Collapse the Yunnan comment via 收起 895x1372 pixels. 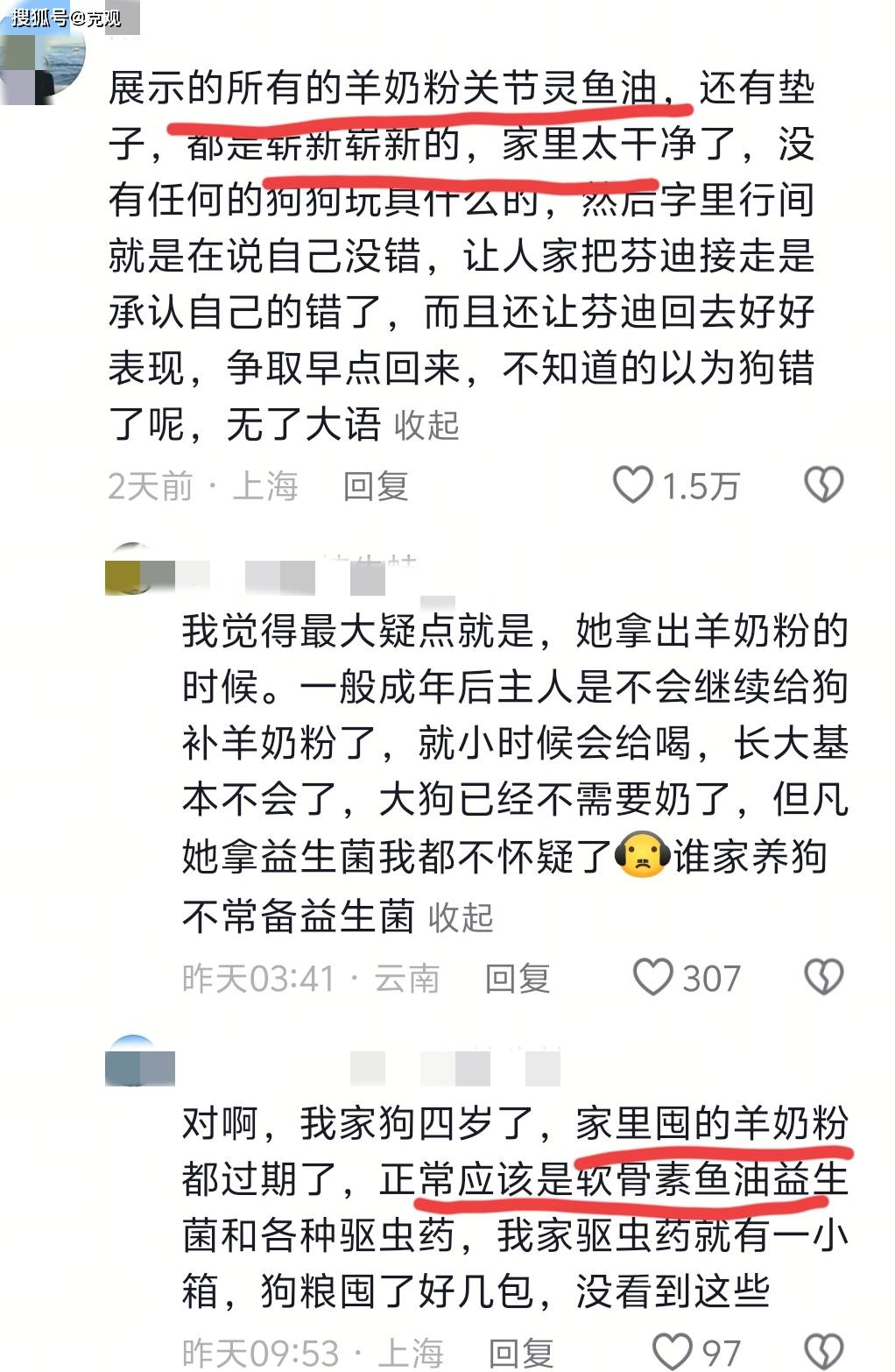[x=461, y=917]
